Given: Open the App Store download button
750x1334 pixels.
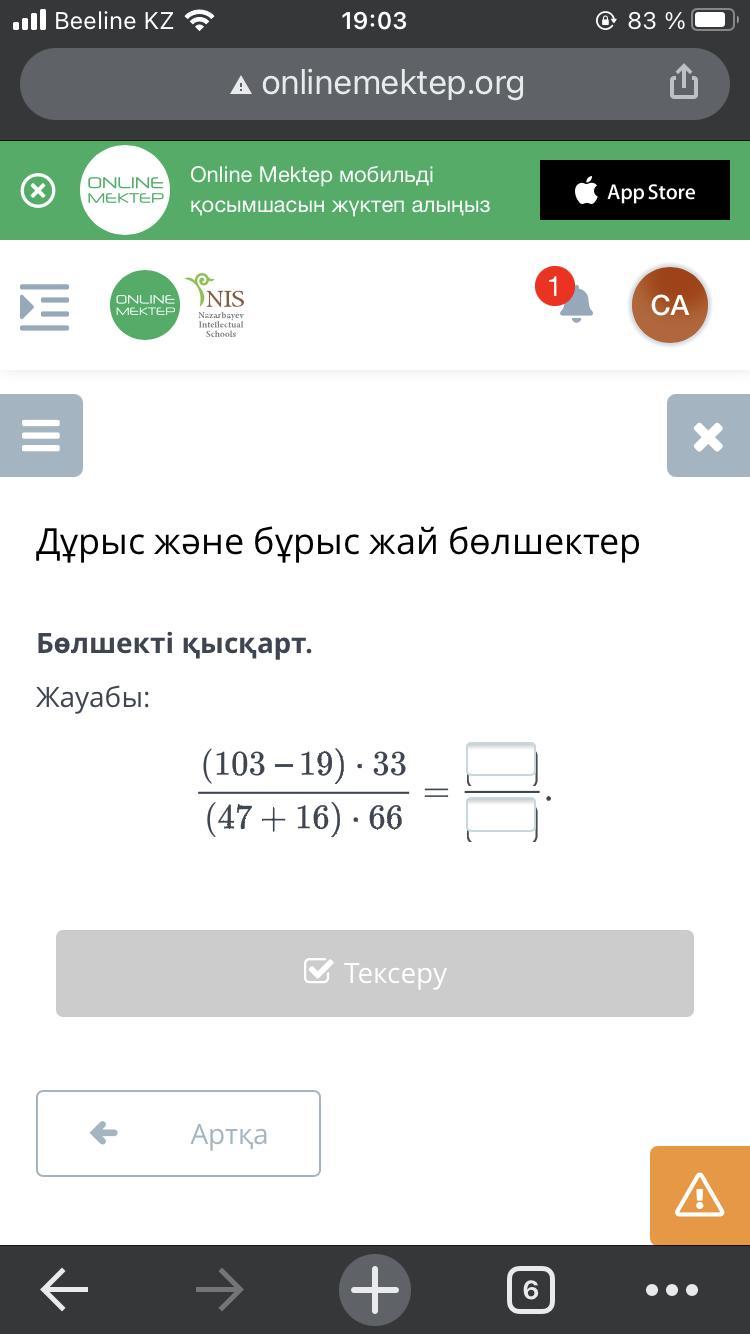Looking at the screenshot, I should pyautogui.click(x=634, y=190).
